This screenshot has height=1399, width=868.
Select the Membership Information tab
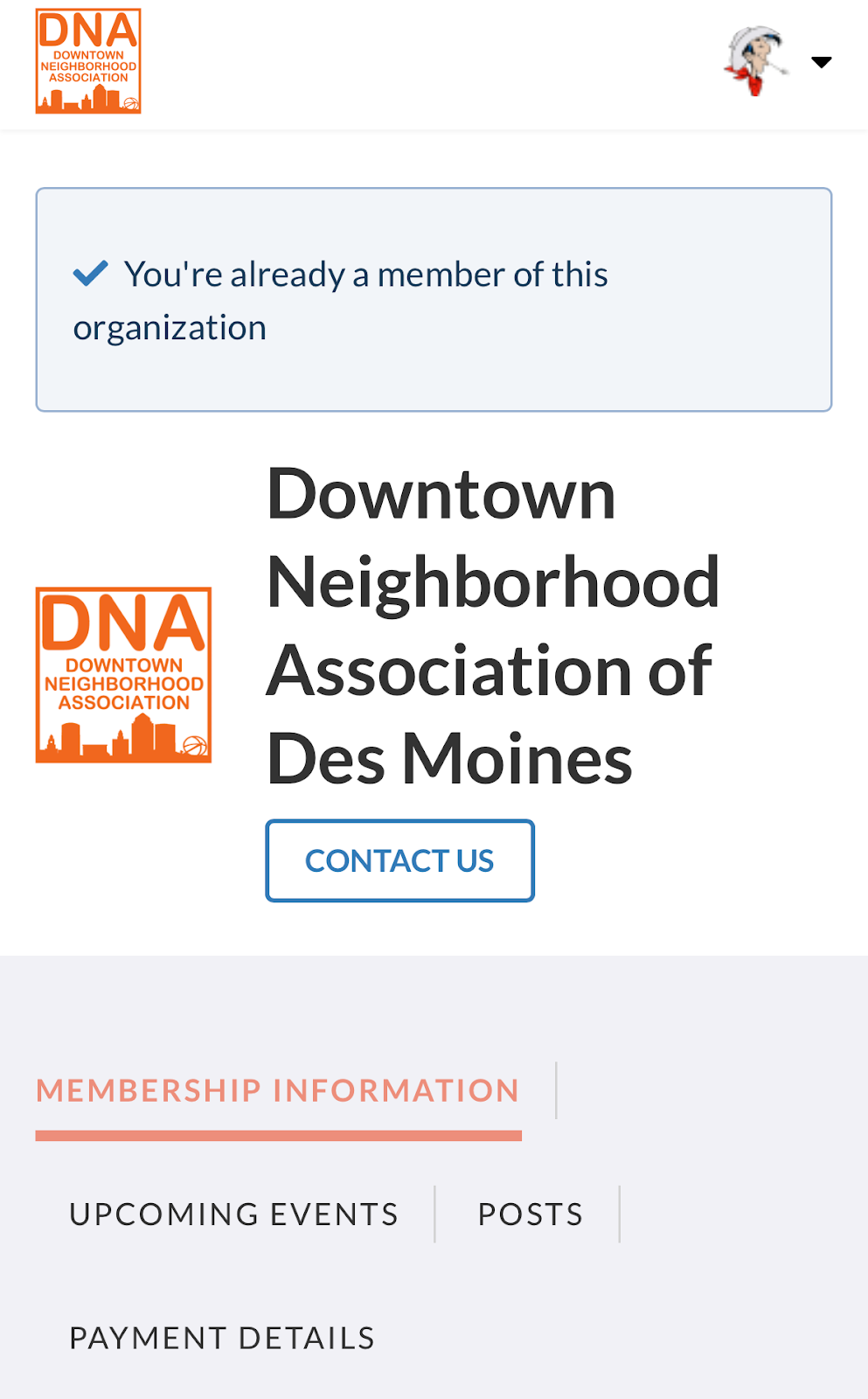(x=278, y=1090)
